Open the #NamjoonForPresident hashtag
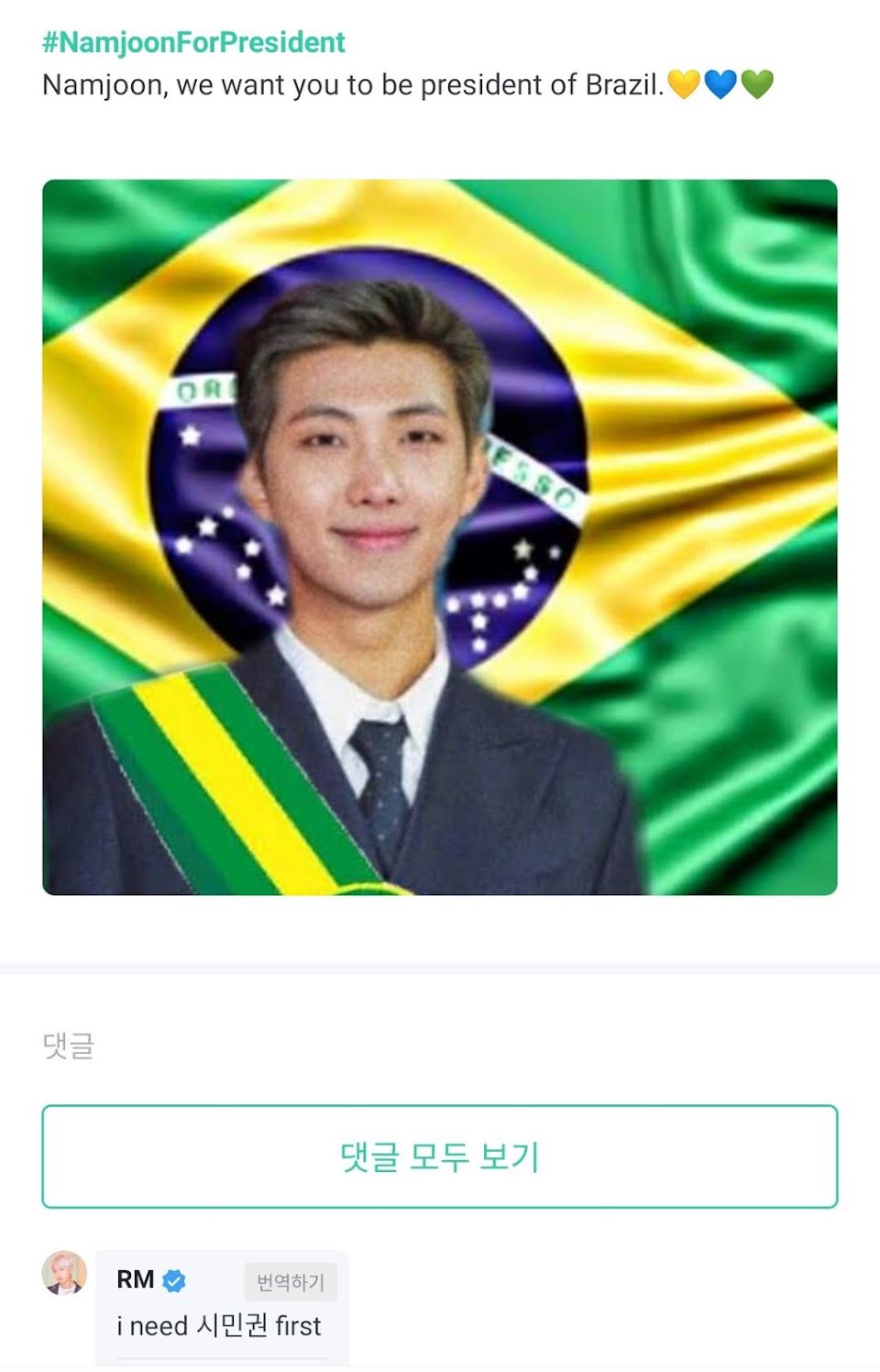880x1372 pixels. pos(193,42)
